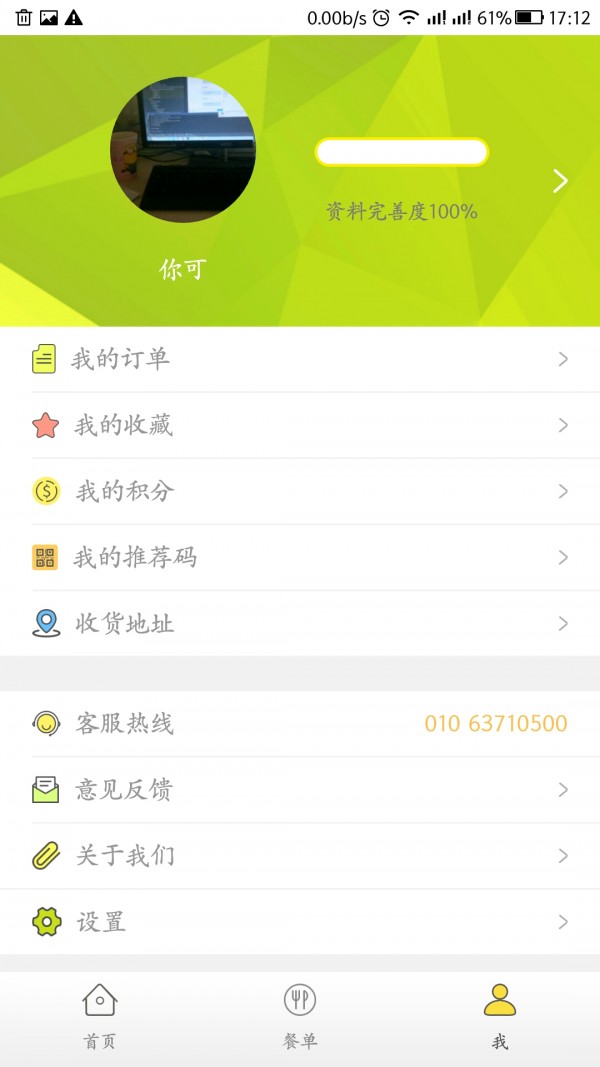Select the 我 profile tab
600x1067 pixels.
(500, 1017)
